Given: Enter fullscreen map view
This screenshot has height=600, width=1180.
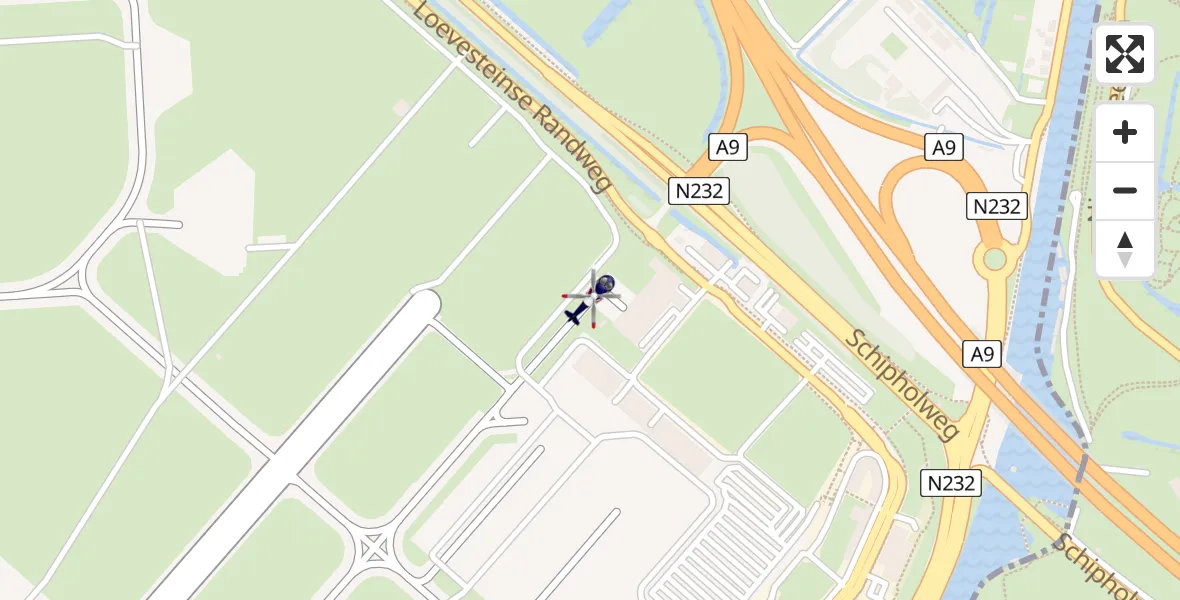Looking at the screenshot, I should point(1125,54).
